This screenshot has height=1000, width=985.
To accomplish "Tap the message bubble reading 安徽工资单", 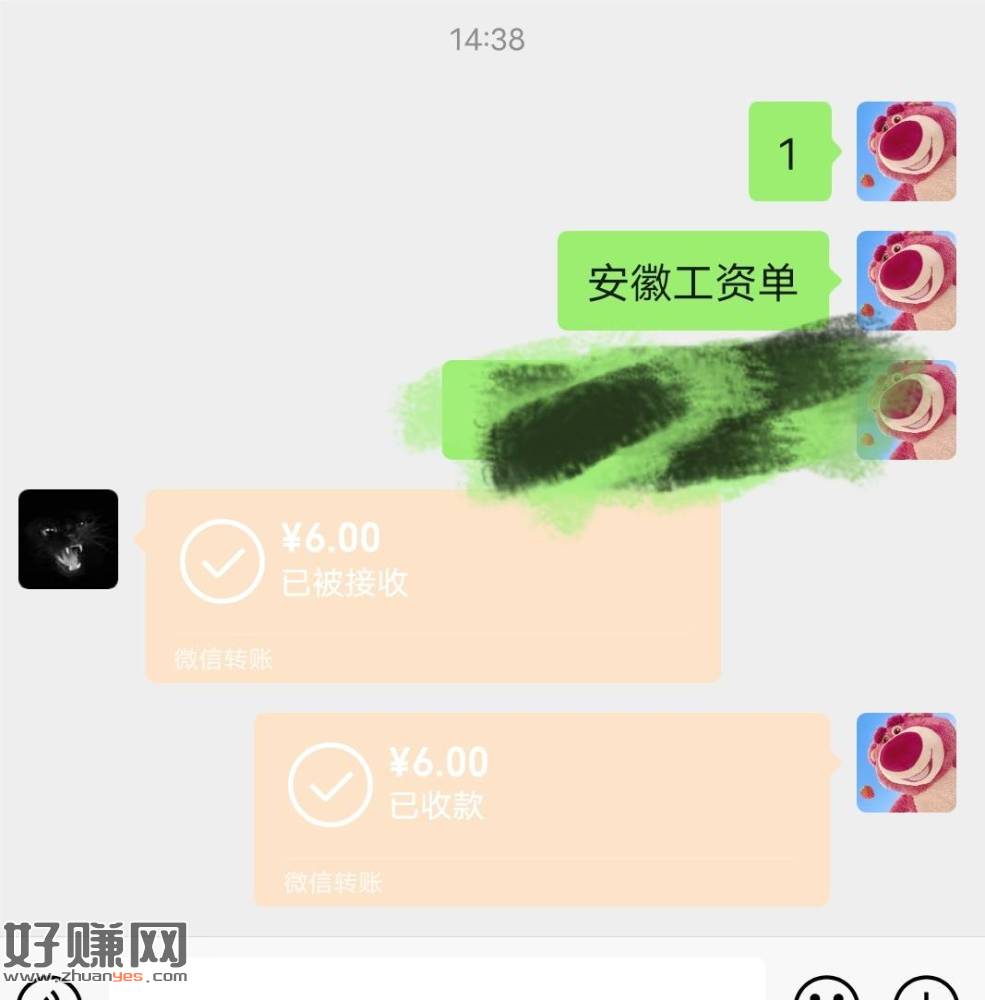I will (x=692, y=281).
